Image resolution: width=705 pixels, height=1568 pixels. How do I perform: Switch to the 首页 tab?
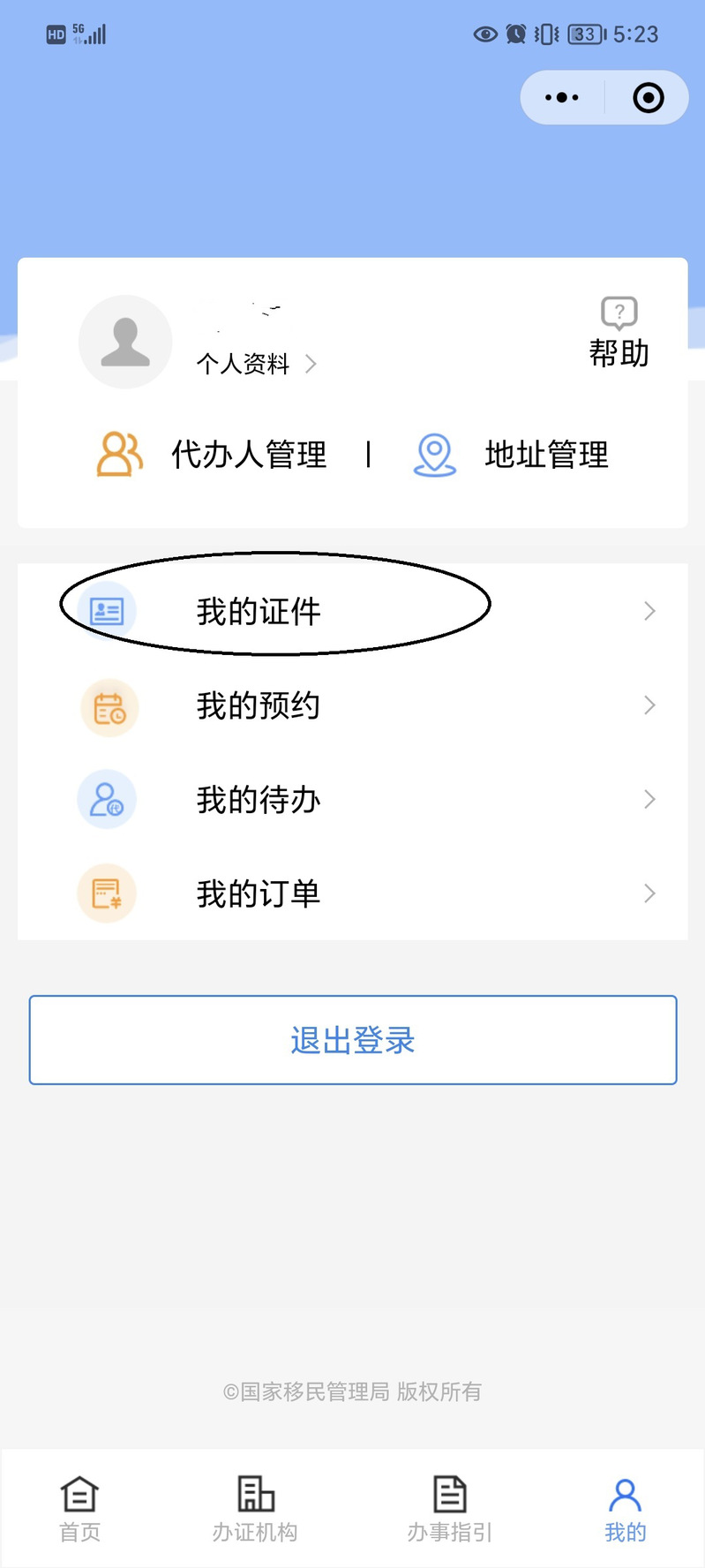click(x=79, y=1509)
